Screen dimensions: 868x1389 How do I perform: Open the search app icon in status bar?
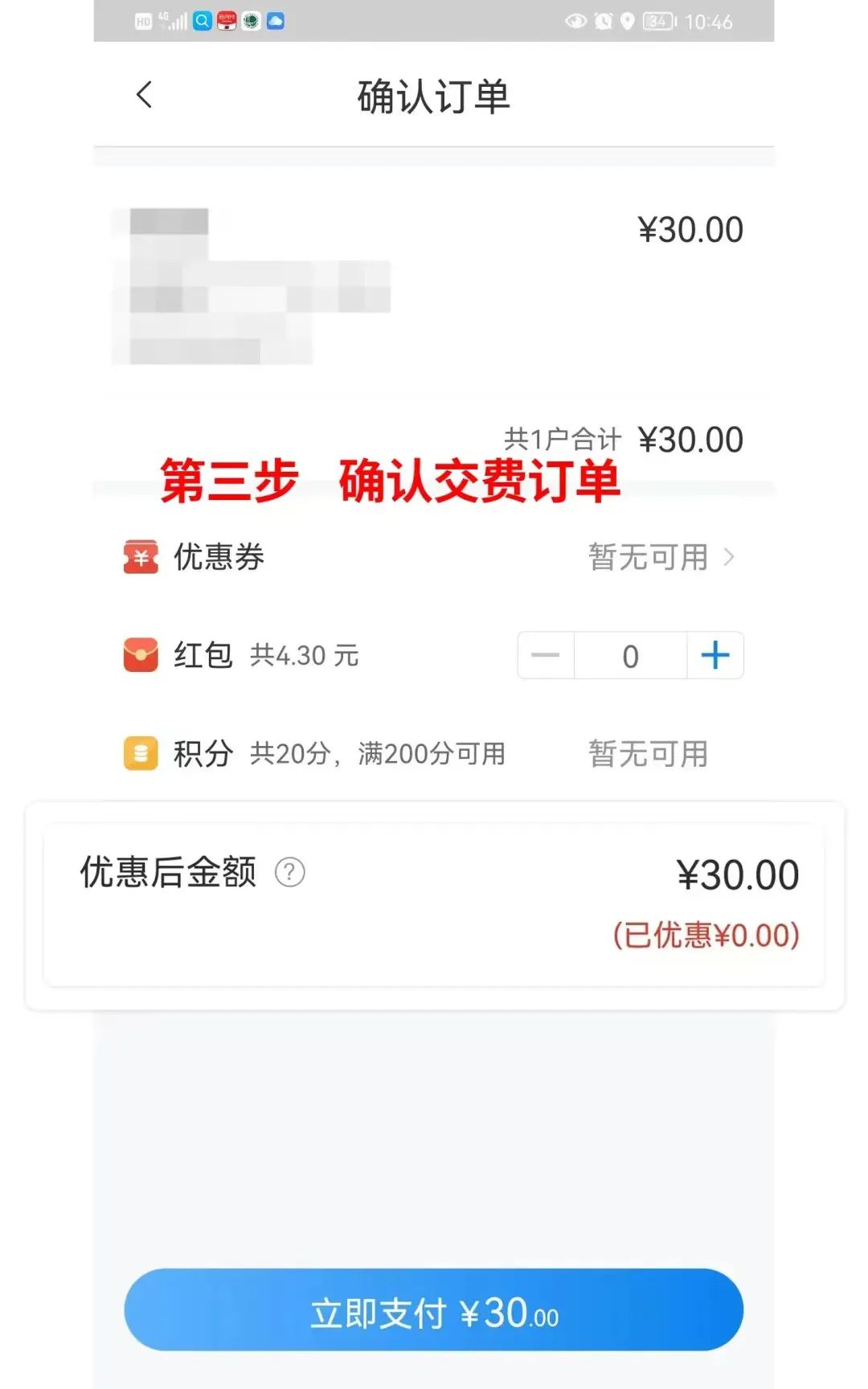pos(203,22)
